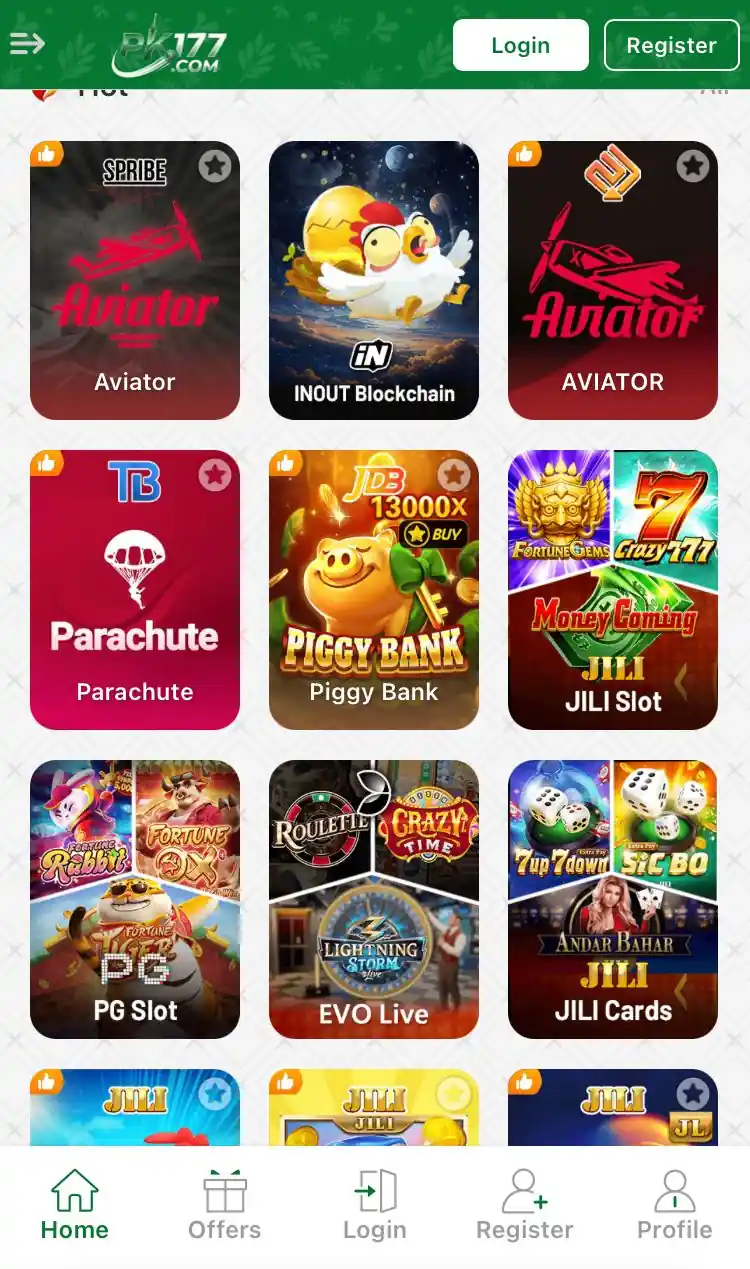This screenshot has height=1269, width=750.
Task: Open PG Slot games
Action: 135,900
